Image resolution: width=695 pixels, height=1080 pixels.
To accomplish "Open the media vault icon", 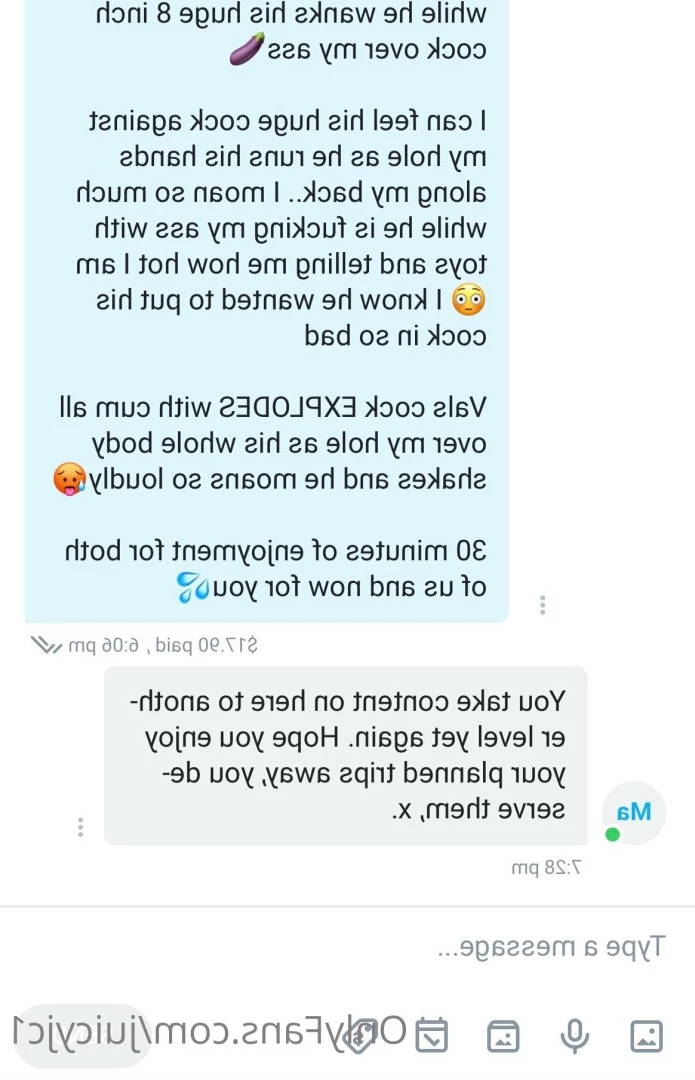I will (503, 1036).
